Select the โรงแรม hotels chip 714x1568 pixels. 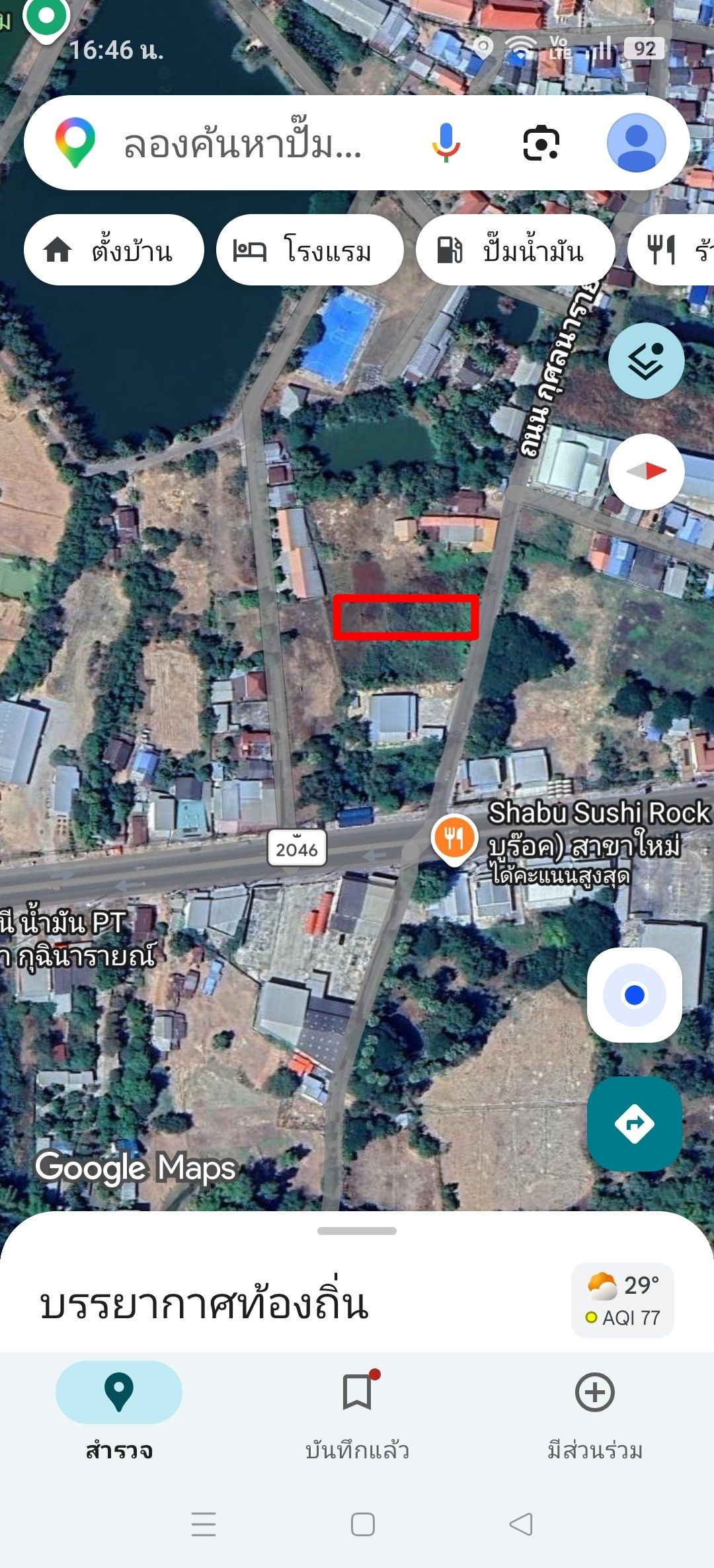(x=309, y=250)
